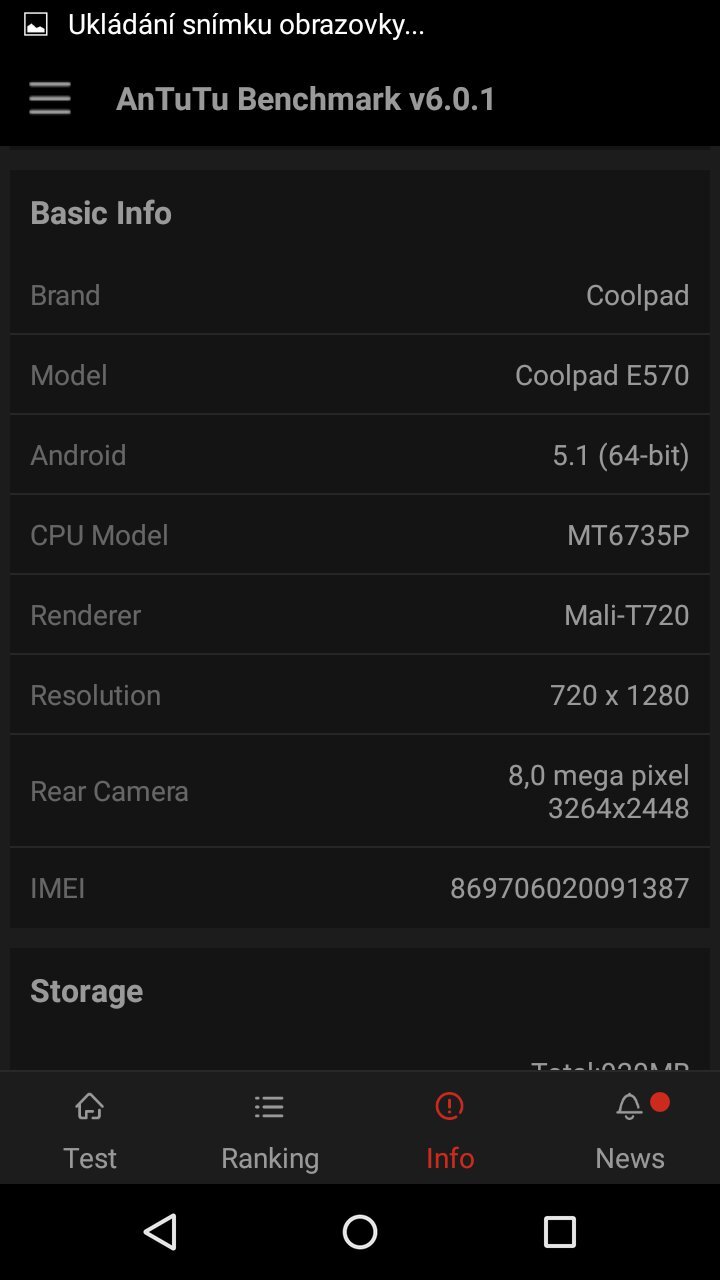Tap the hamburger navigation menu

pos(49,98)
